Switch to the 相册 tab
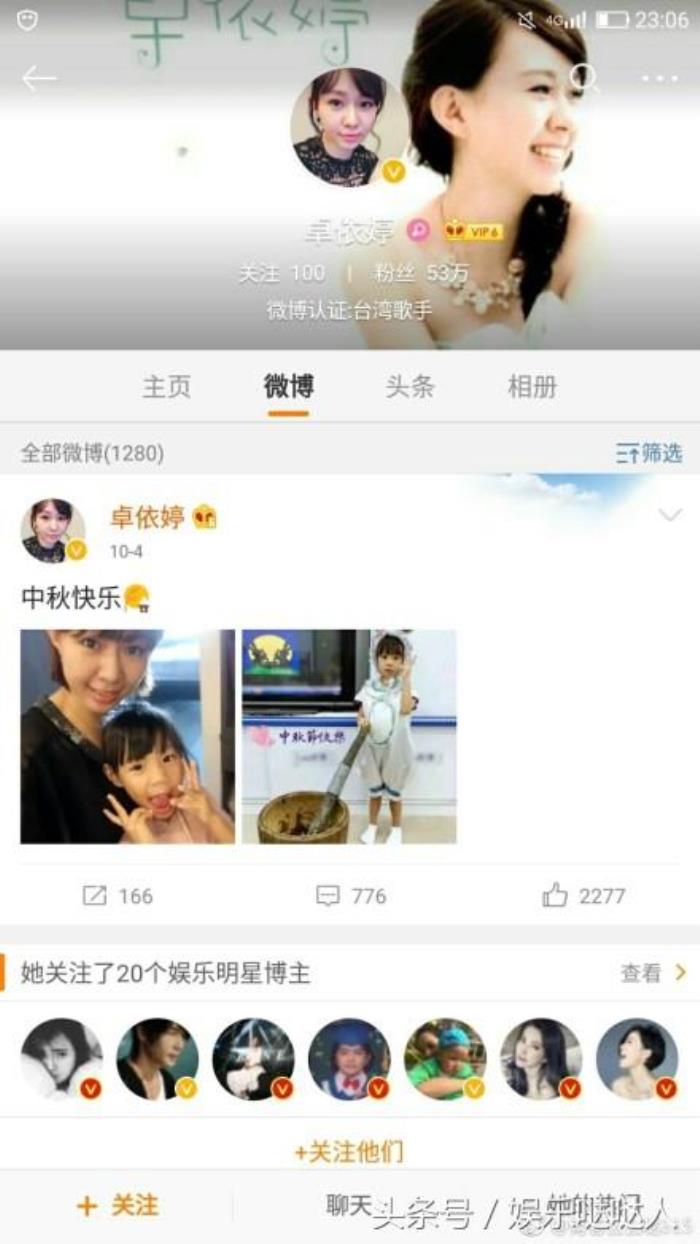The height and width of the screenshot is (1244, 700). point(532,387)
